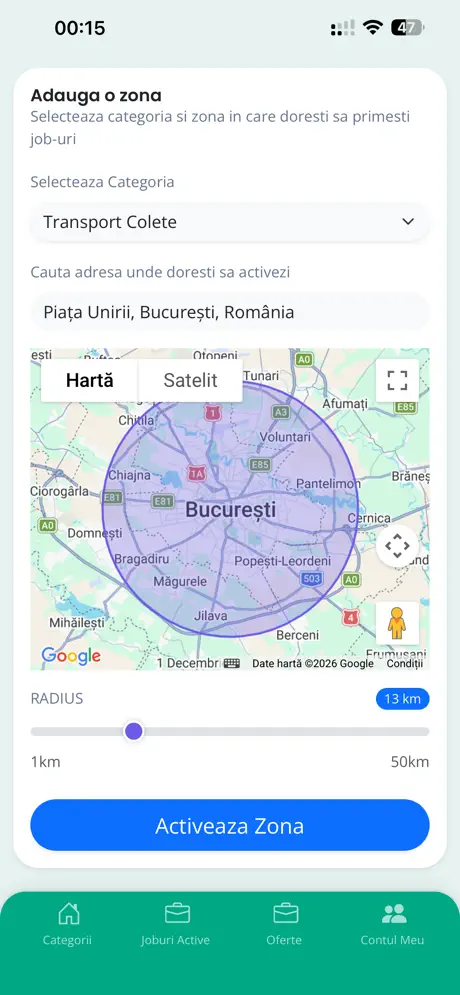Tap the Street View pegman icon
Image resolution: width=460 pixels, height=995 pixels.
(397, 623)
